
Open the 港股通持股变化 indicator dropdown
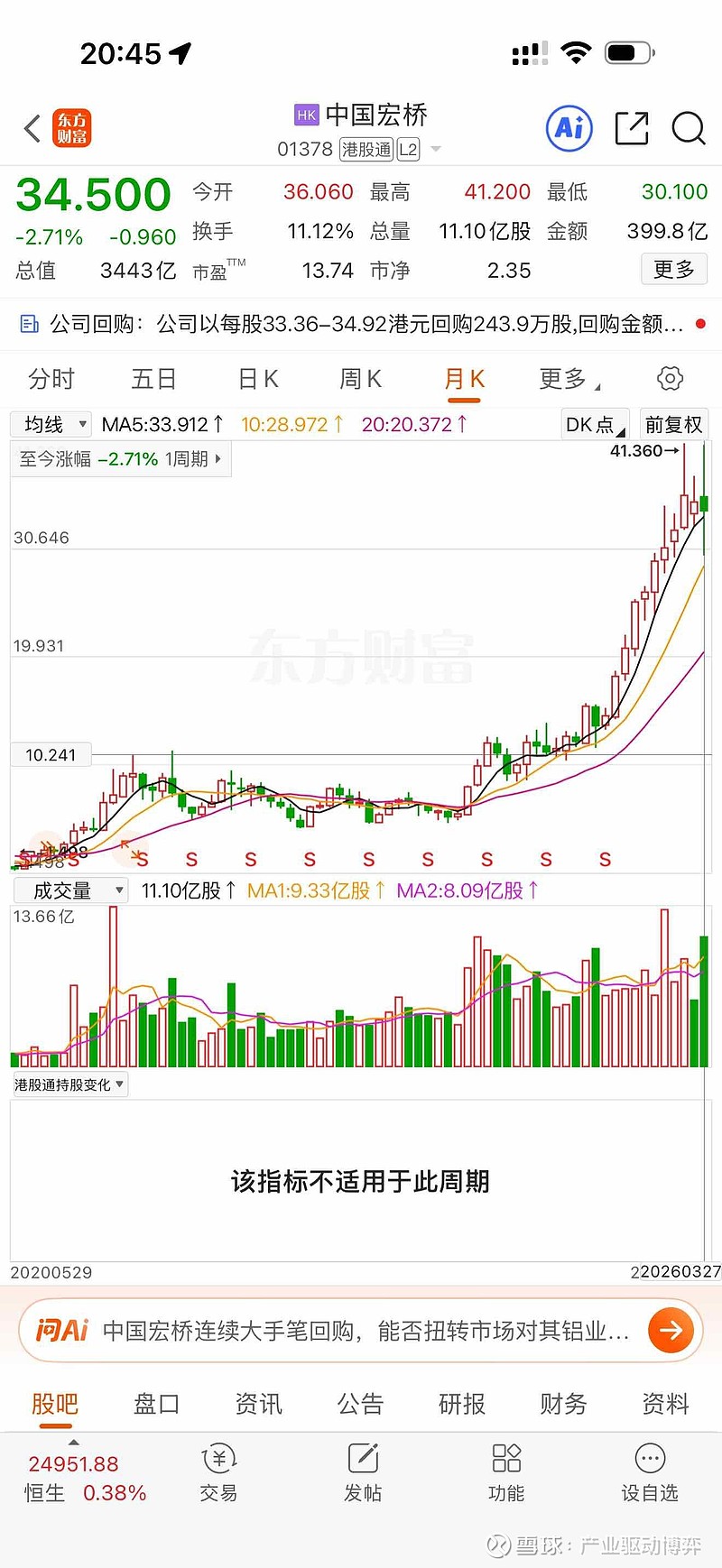[69, 1084]
